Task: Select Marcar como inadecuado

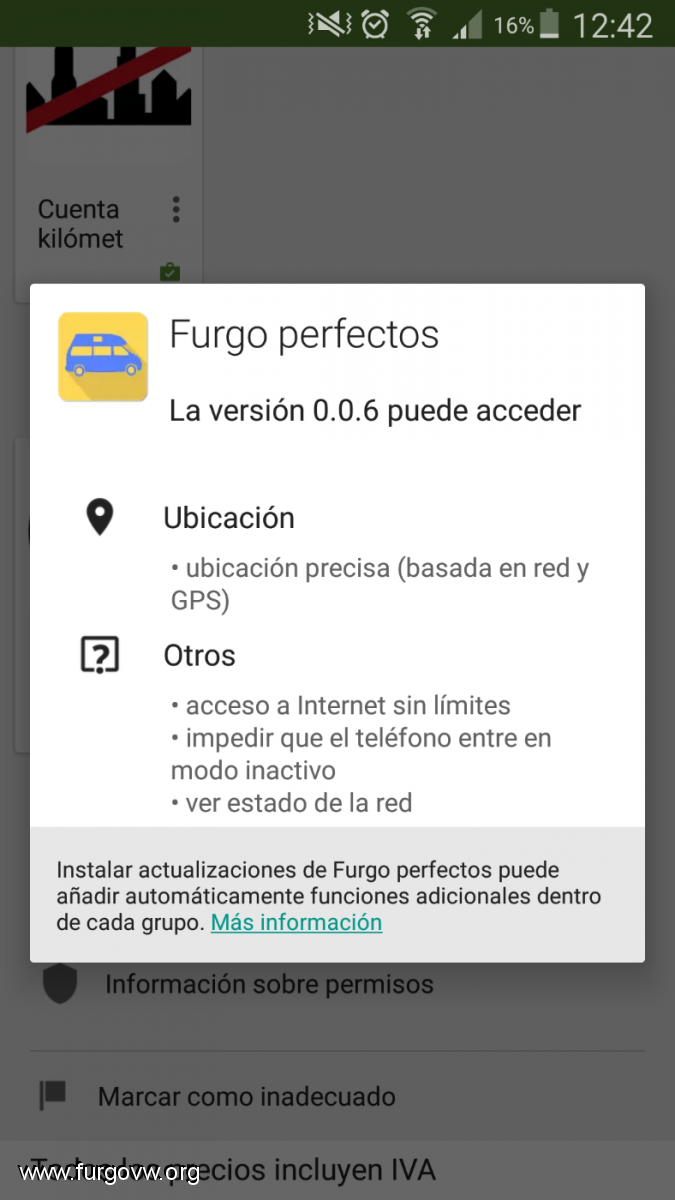Action: click(x=246, y=1096)
